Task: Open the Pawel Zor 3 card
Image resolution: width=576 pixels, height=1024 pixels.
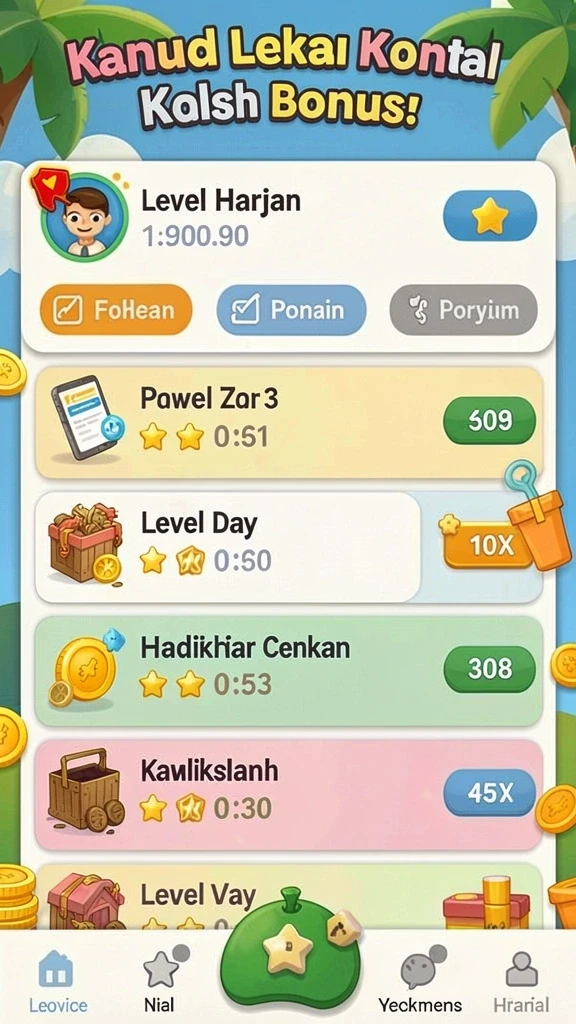Action: coord(289,423)
